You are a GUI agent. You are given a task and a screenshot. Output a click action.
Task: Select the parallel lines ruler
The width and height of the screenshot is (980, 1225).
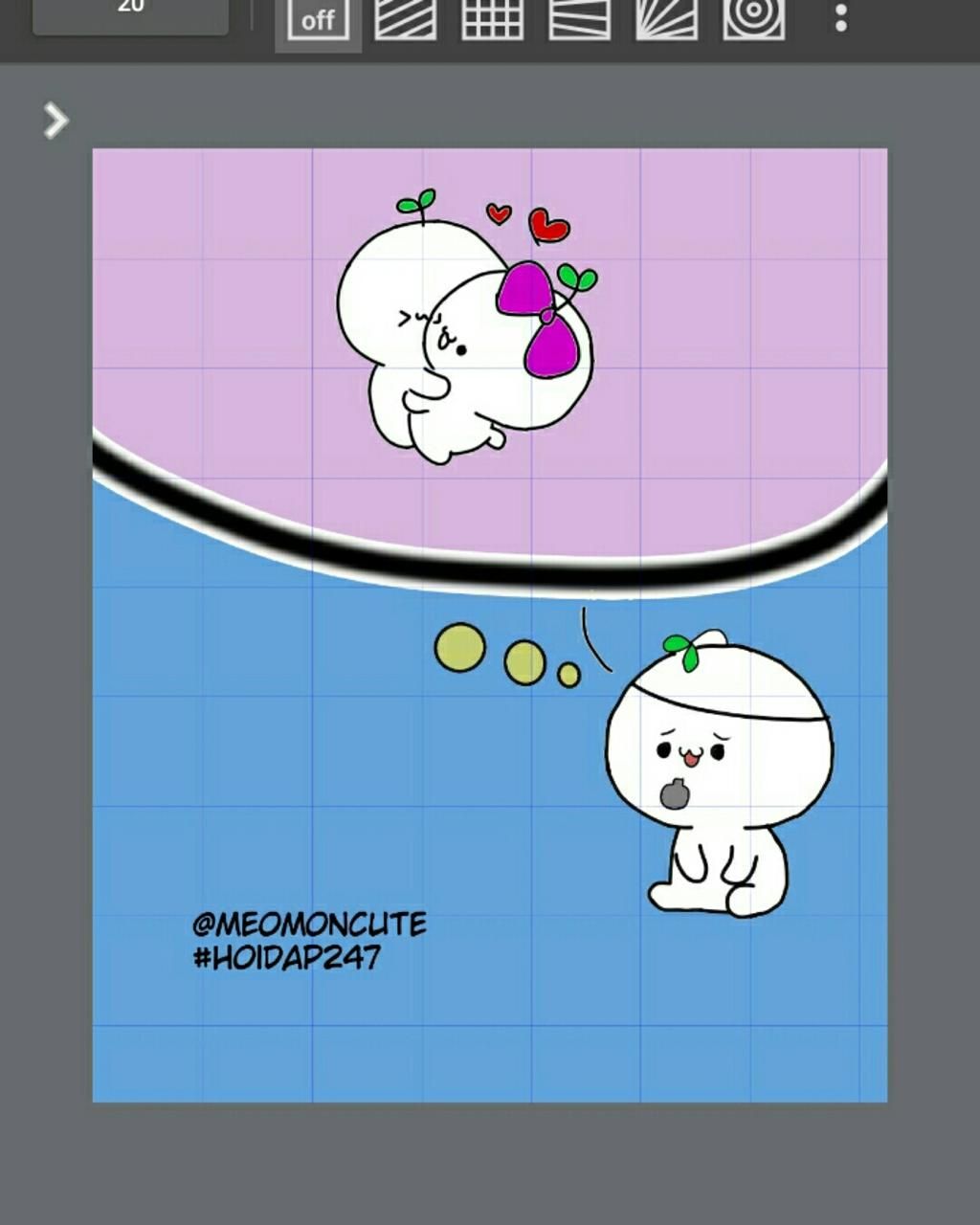coord(405,19)
